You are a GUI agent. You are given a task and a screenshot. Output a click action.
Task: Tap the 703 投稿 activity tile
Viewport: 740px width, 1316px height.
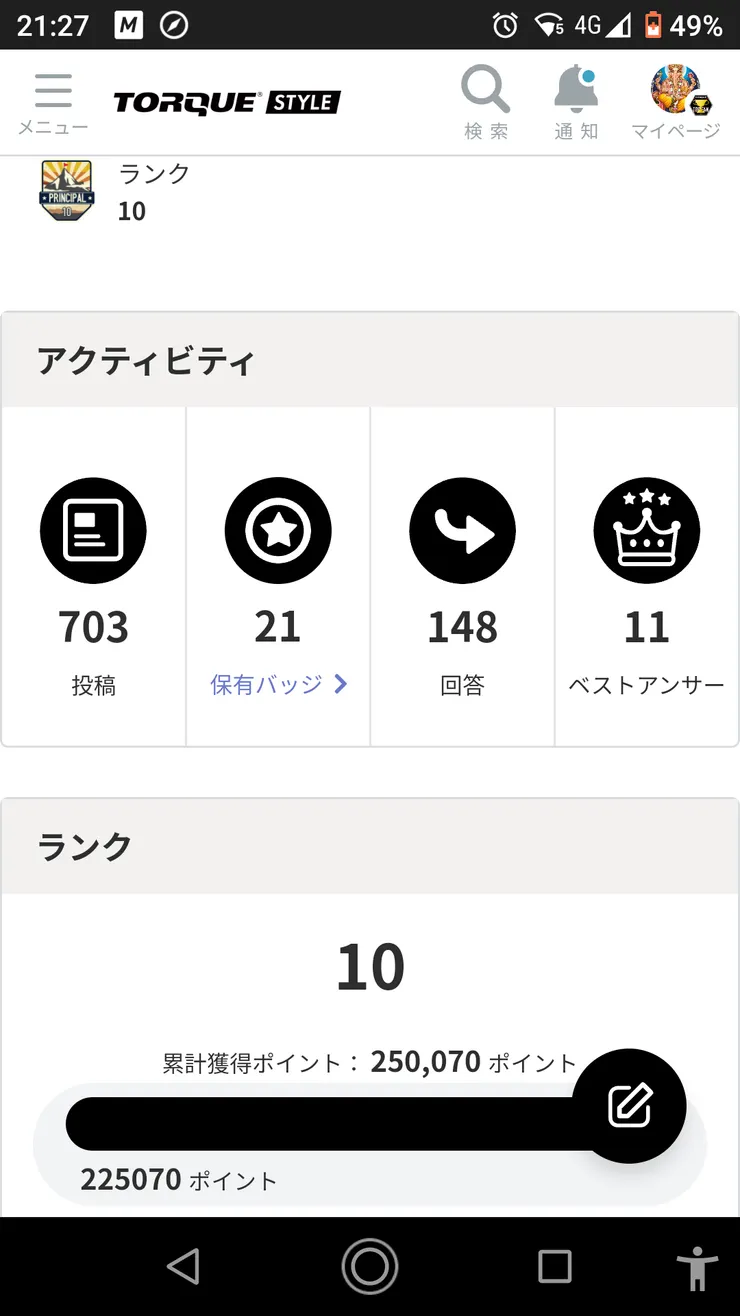point(93,575)
